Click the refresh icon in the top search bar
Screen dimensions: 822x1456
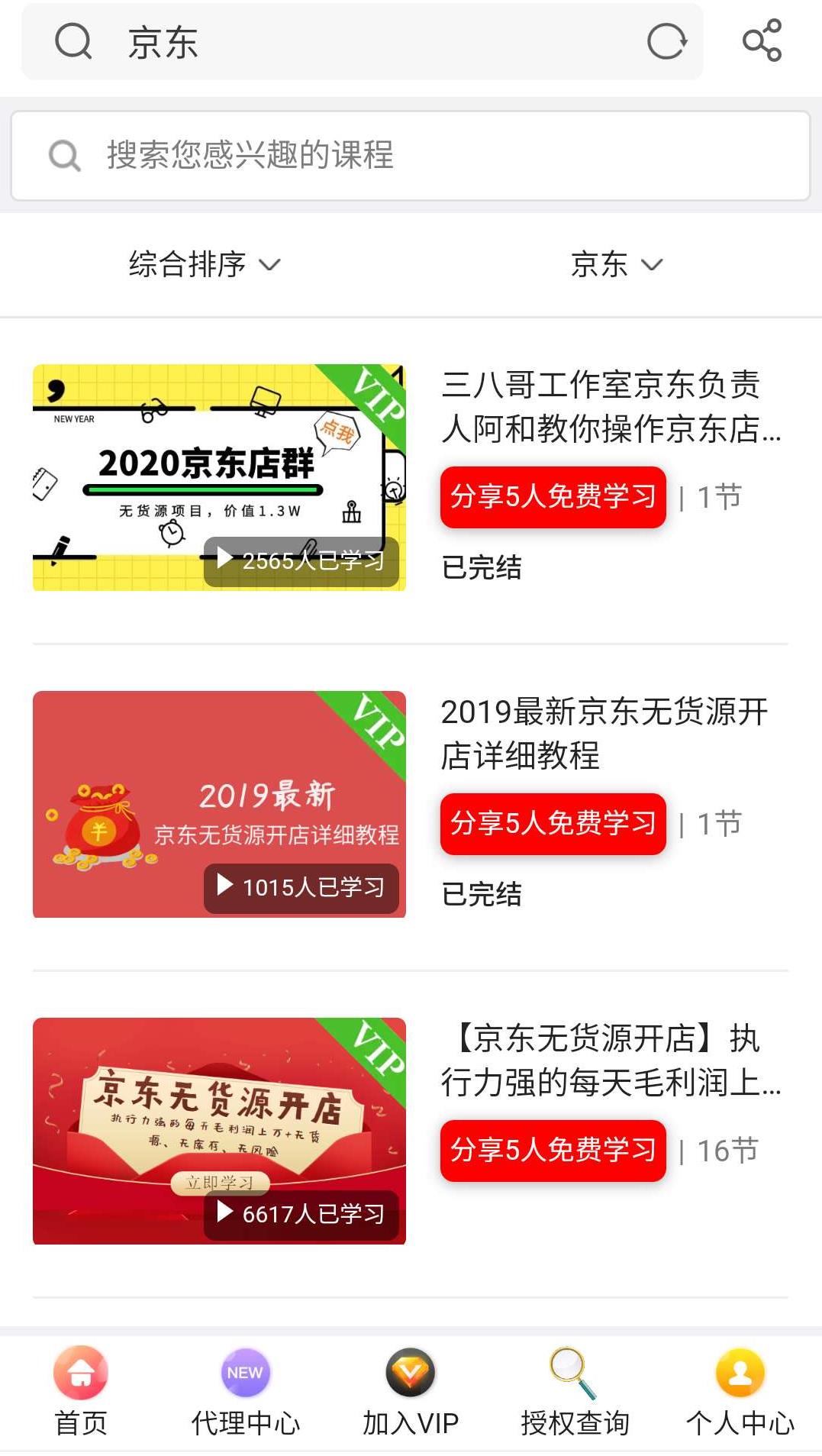[x=666, y=41]
